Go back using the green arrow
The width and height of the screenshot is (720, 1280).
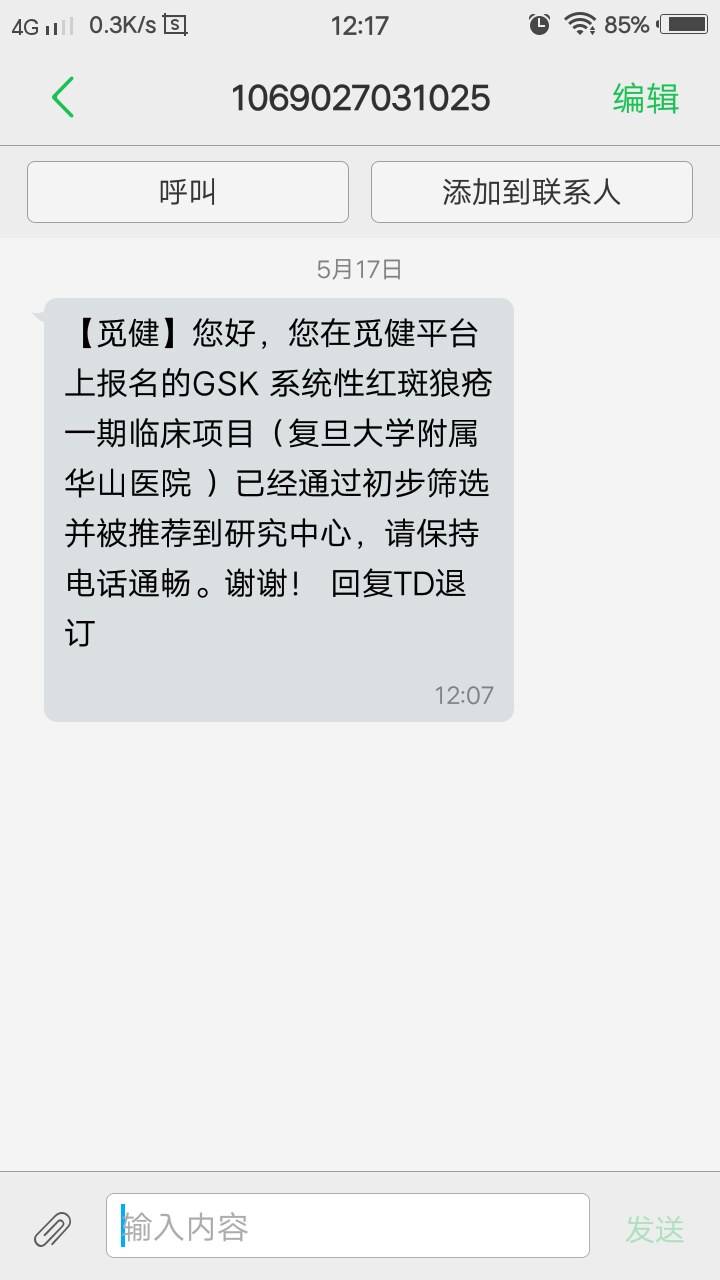point(62,97)
